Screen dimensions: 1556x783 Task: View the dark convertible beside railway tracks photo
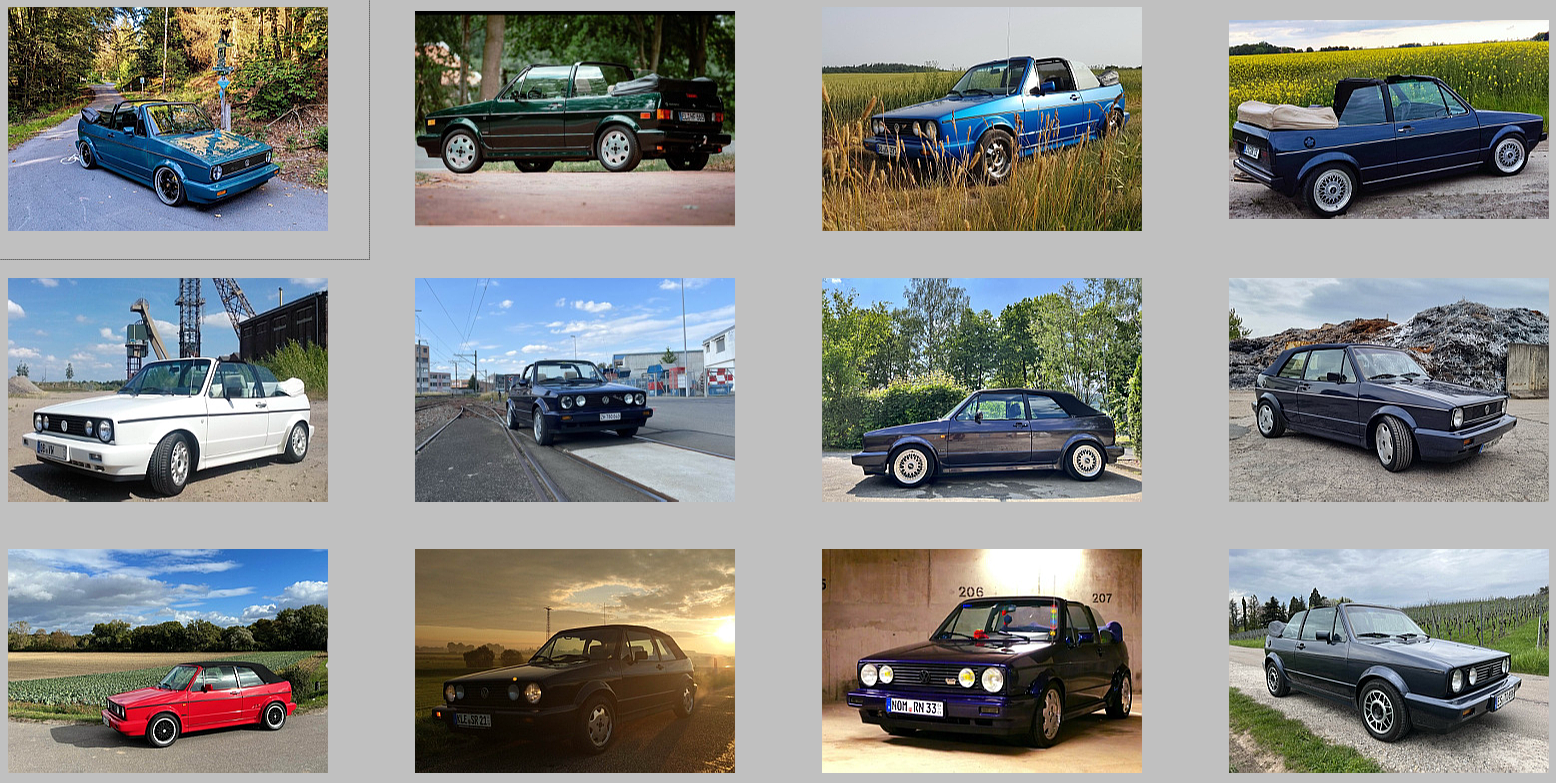click(x=574, y=389)
